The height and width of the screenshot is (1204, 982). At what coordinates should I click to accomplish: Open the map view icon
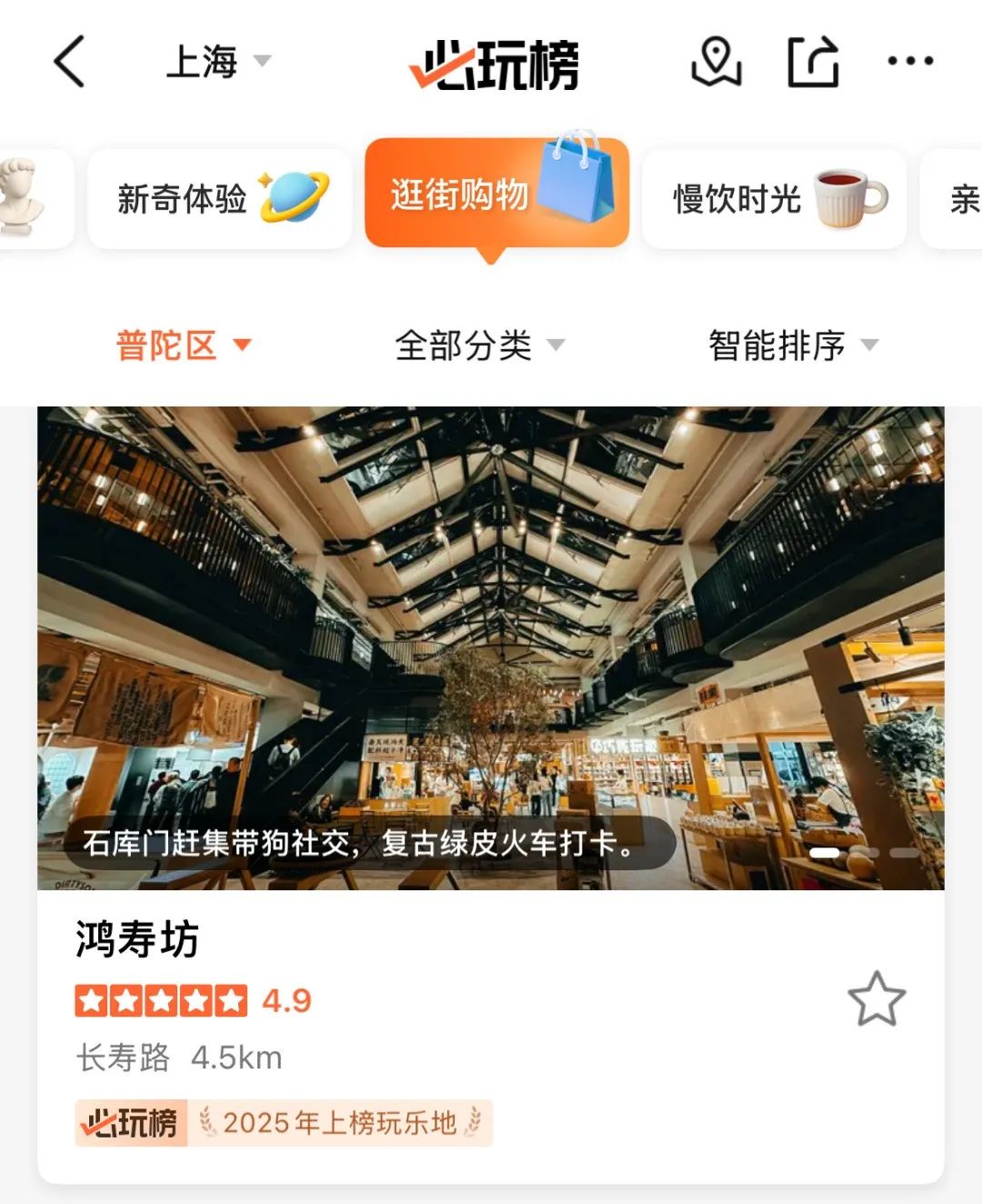tap(716, 62)
